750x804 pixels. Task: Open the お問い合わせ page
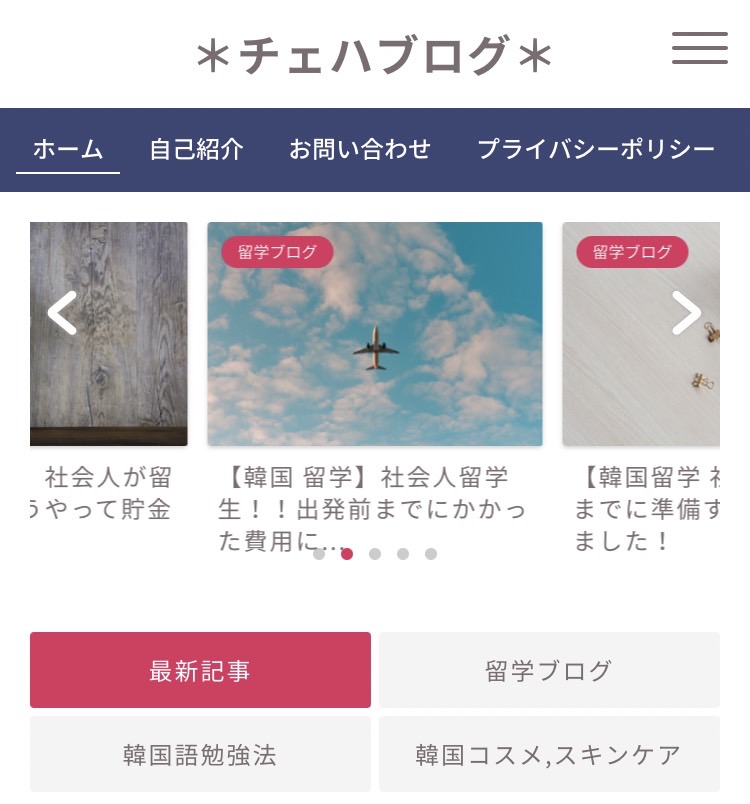pos(360,150)
